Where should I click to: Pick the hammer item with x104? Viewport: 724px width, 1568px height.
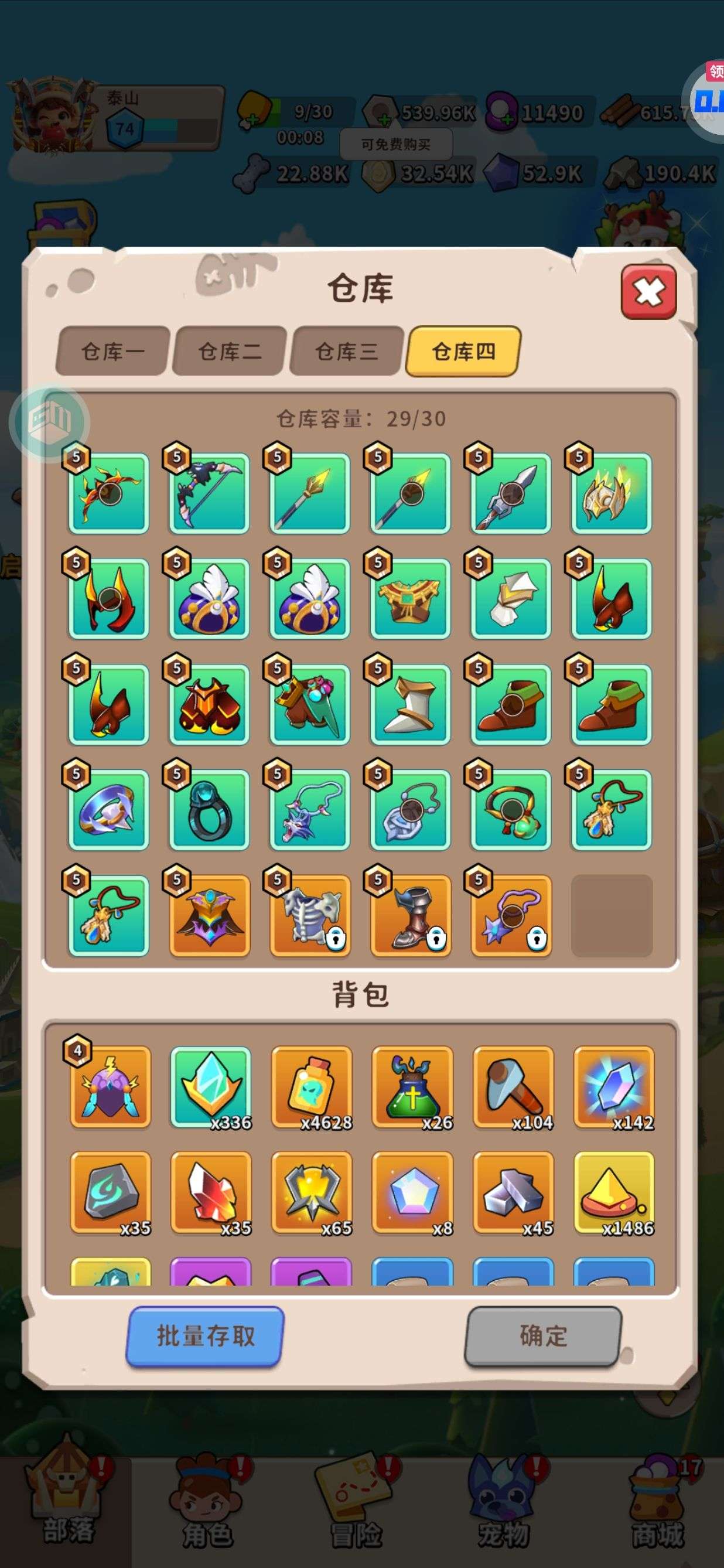[514, 1087]
